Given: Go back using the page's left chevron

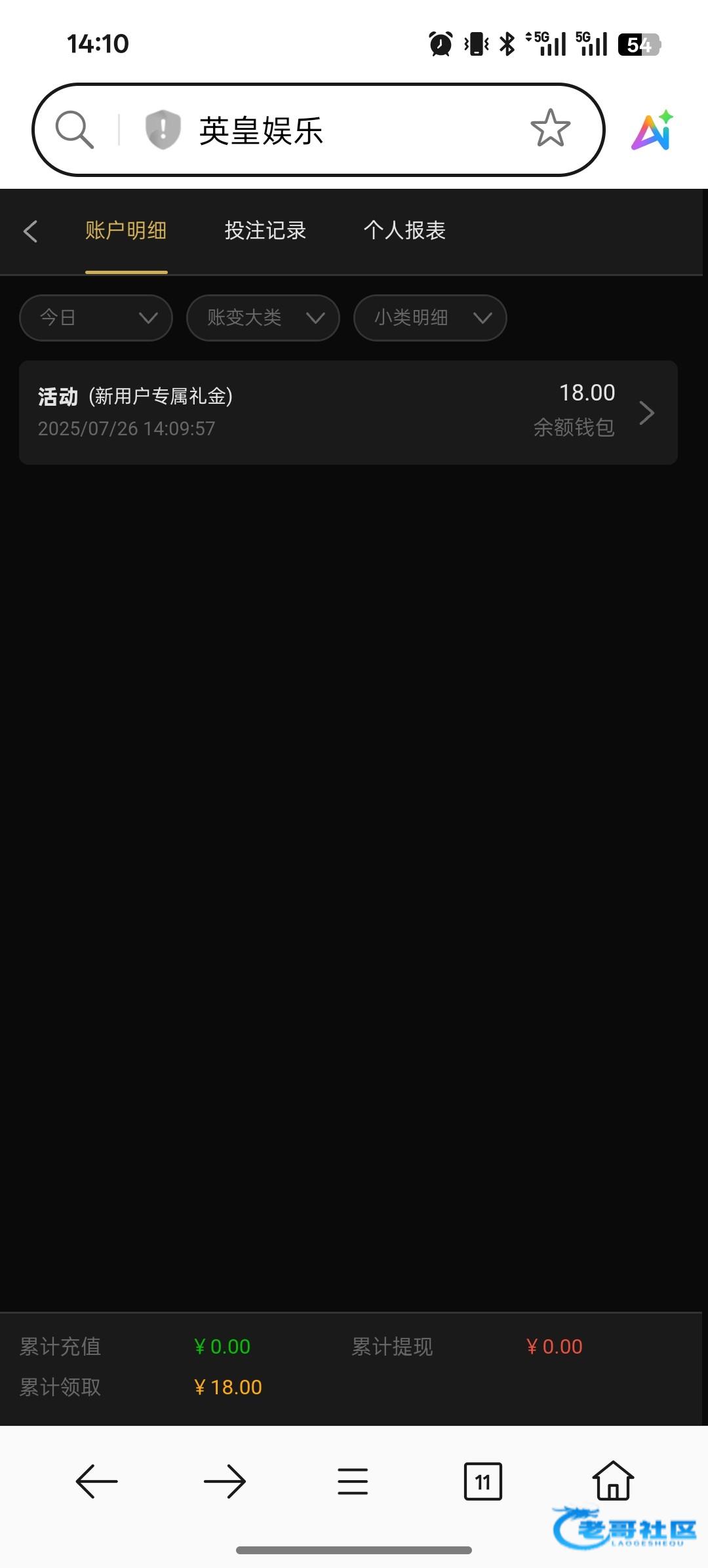Looking at the screenshot, I should click(30, 231).
